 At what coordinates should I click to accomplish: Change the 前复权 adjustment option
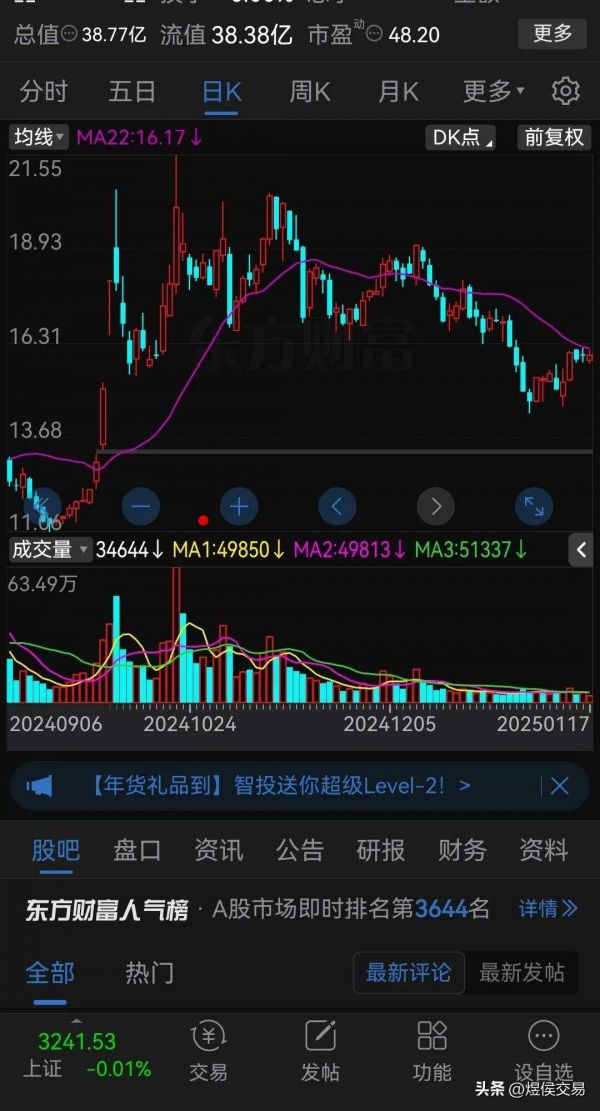[554, 137]
